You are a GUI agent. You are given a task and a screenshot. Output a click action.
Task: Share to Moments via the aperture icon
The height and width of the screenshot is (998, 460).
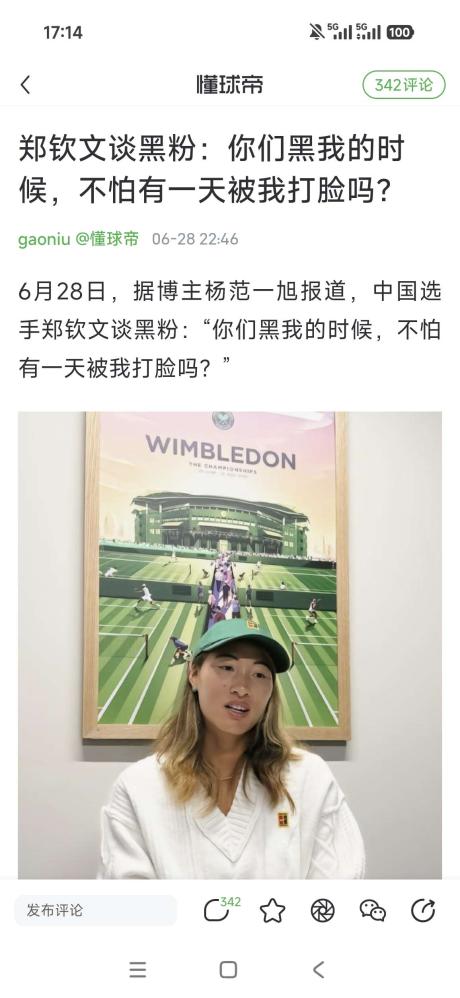click(x=323, y=911)
